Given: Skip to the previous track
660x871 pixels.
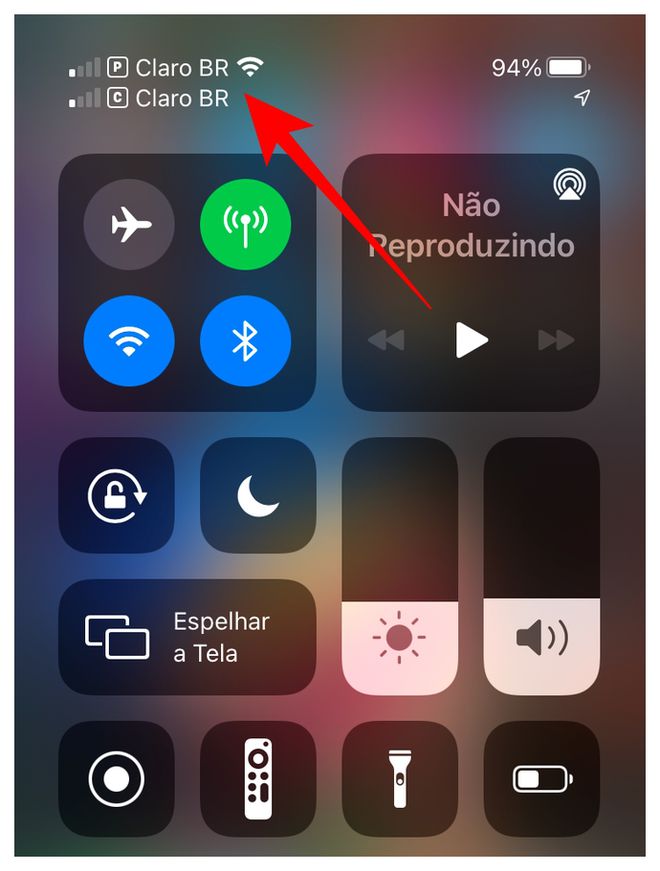Looking at the screenshot, I should pos(386,340).
